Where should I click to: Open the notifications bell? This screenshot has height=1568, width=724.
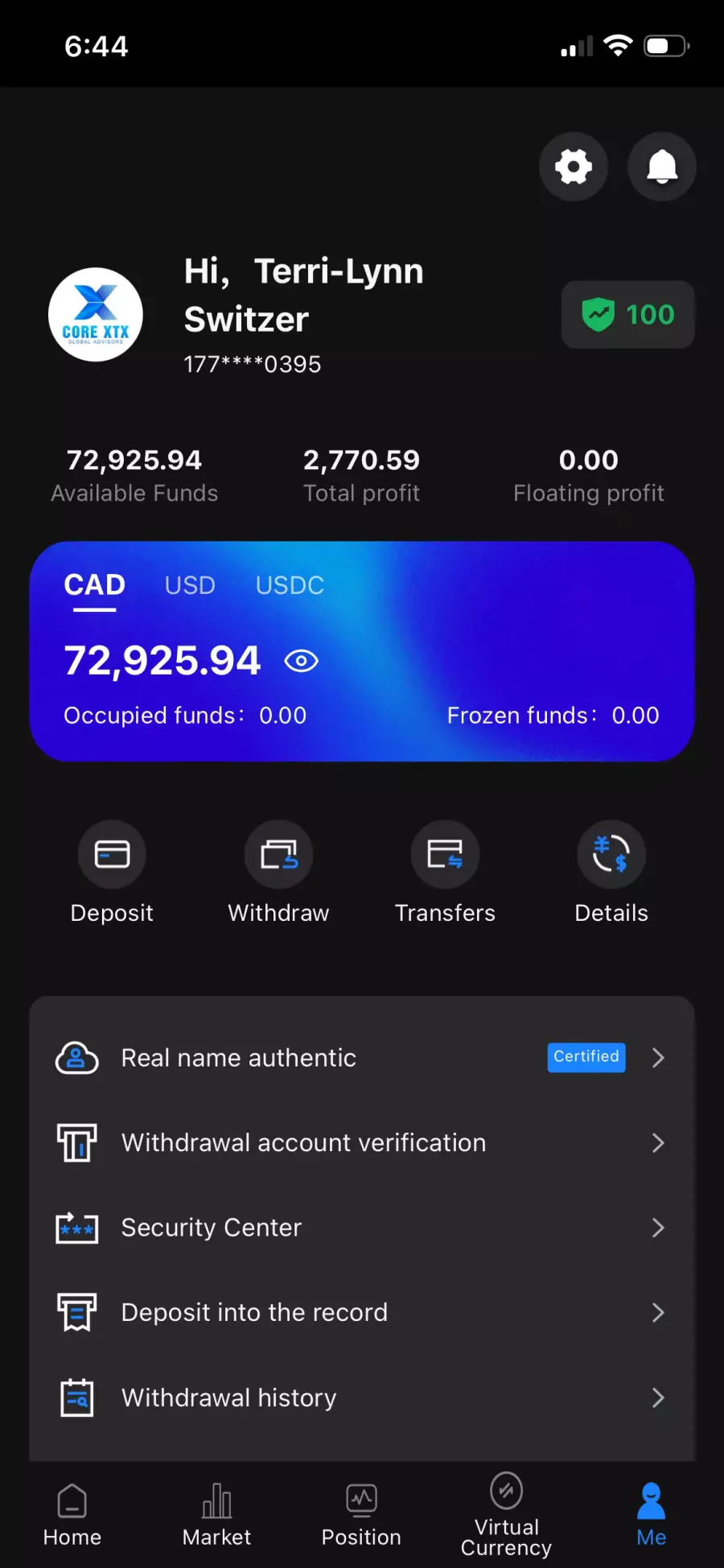coord(661,167)
